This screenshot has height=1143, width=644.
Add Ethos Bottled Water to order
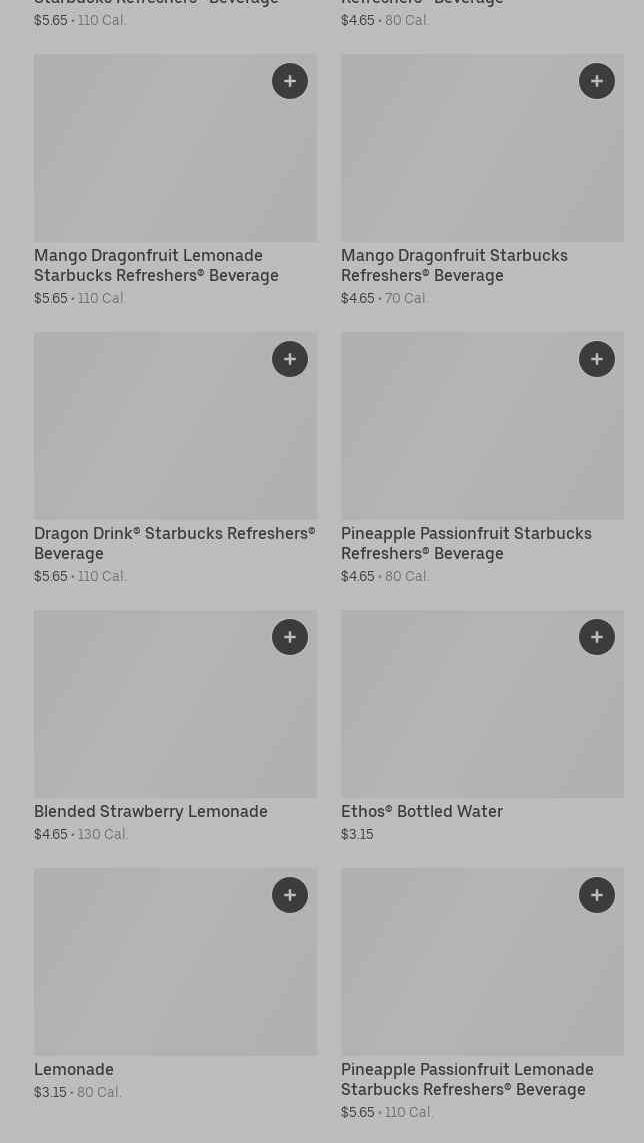click(x=597, y=637)
